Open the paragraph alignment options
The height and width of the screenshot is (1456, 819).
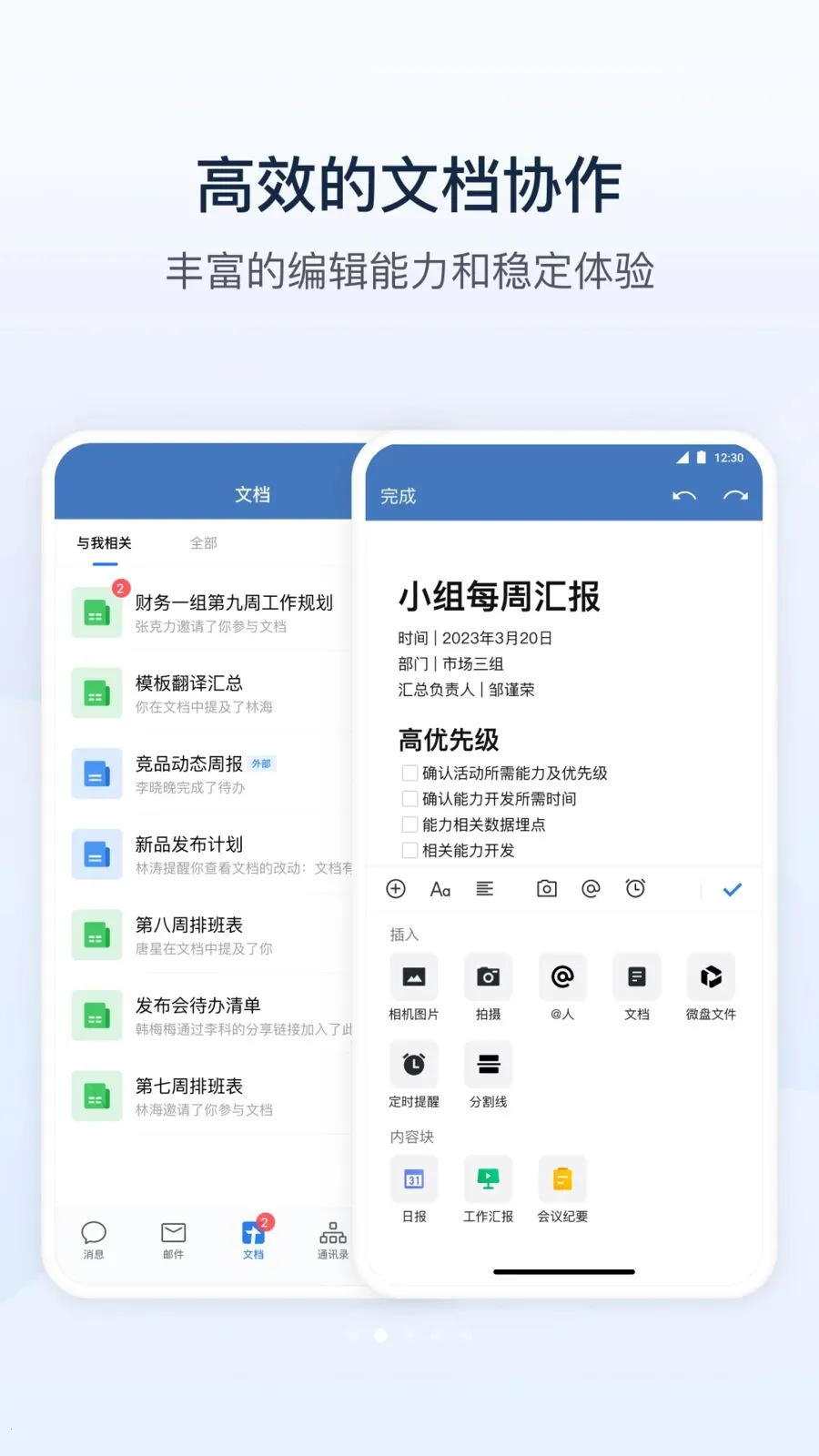pyautogui.click(x=485, y=889)
